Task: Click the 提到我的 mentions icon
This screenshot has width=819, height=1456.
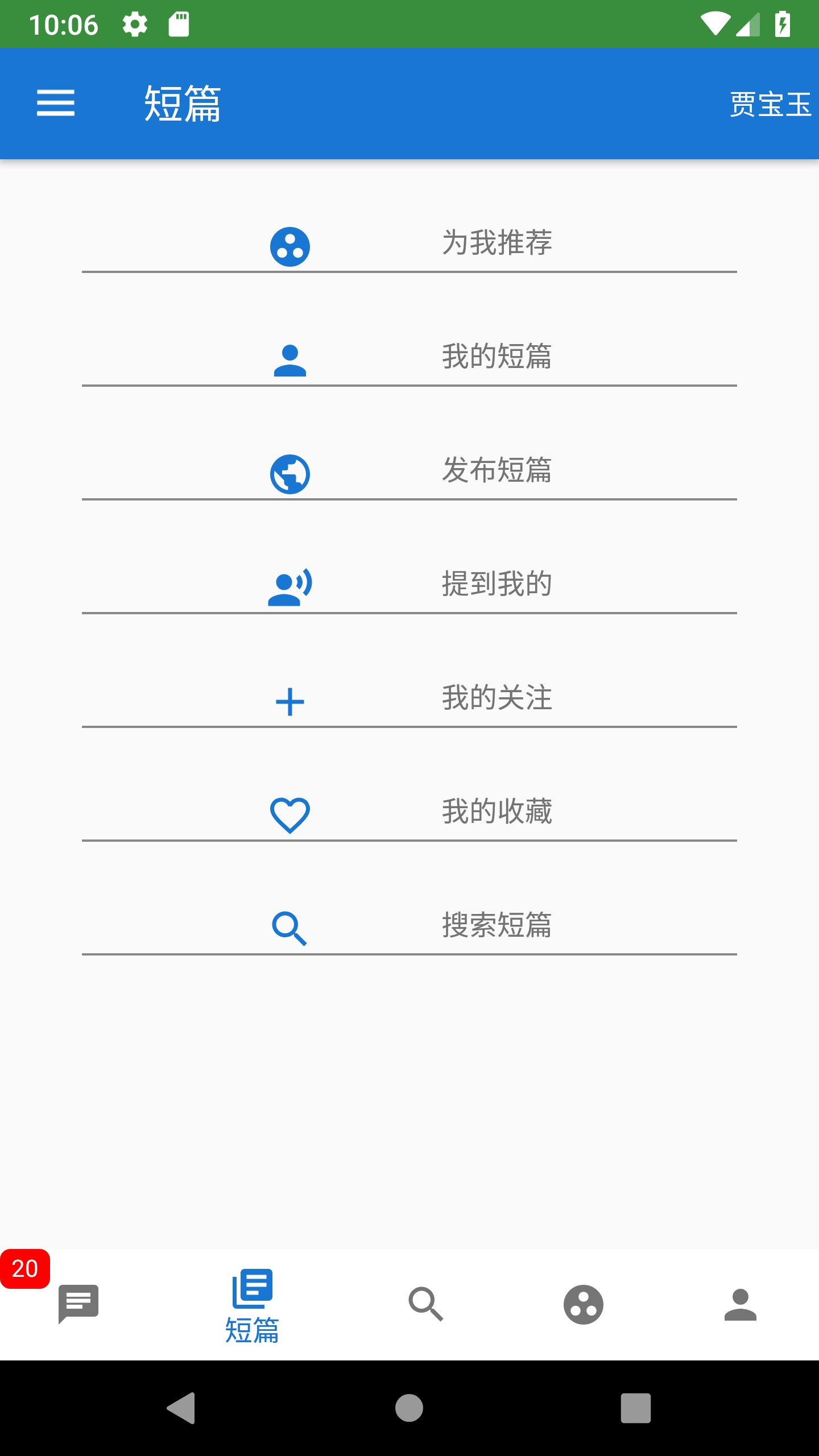Action: tap(291, 586)
